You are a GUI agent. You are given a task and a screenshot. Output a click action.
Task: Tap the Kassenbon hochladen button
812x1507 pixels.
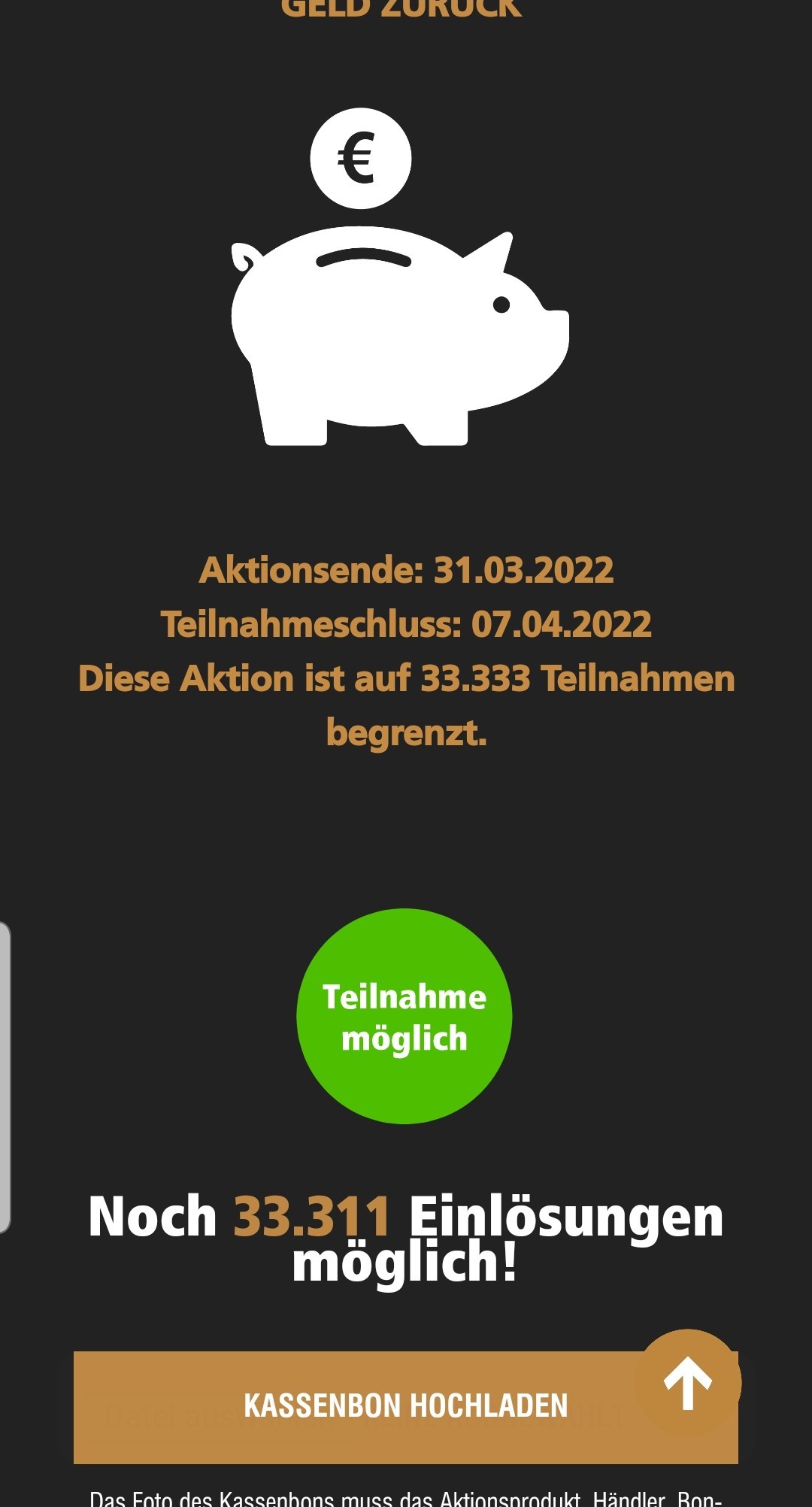405,1407
